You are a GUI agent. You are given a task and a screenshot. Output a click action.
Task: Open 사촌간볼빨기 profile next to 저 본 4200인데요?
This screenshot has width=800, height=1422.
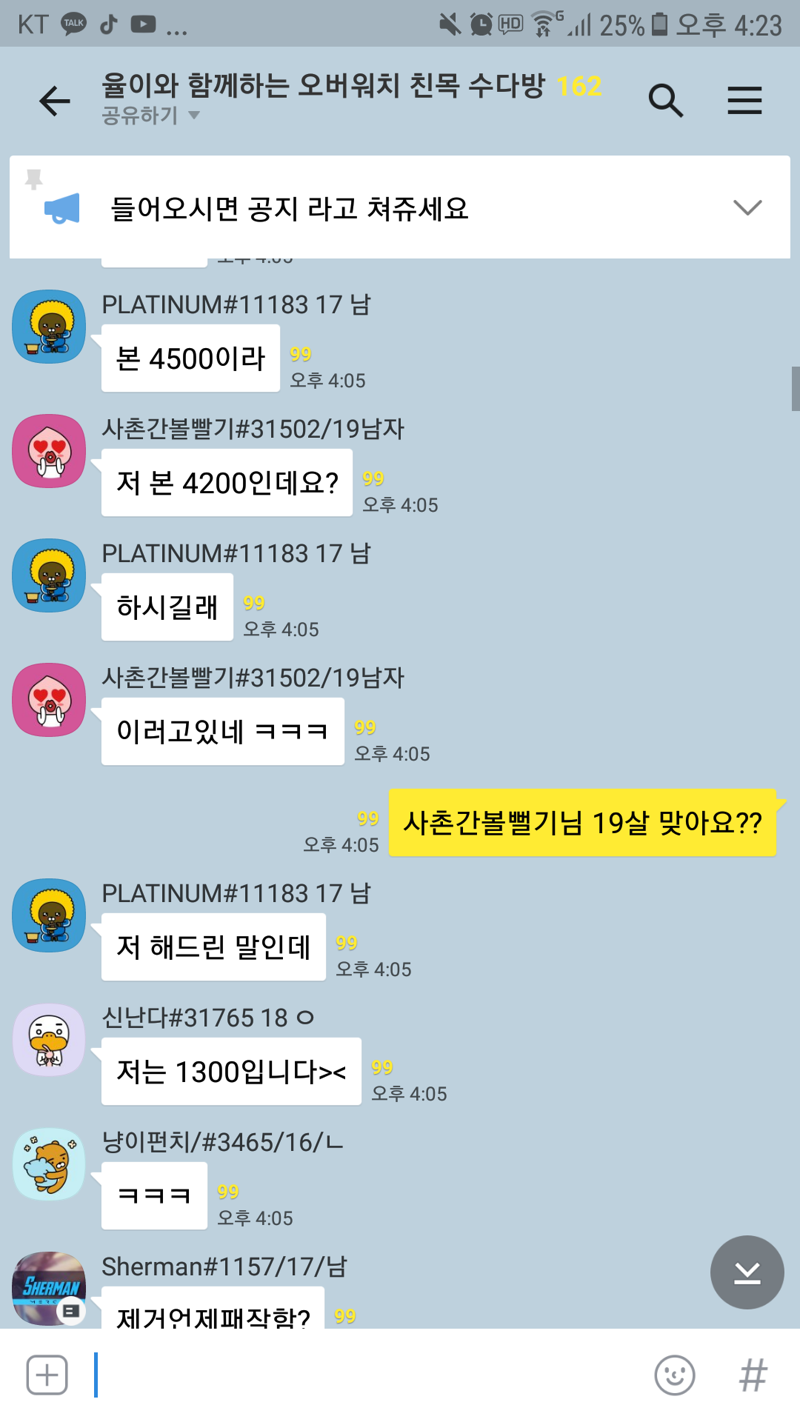pyautogui.click(x=49, y=451)
